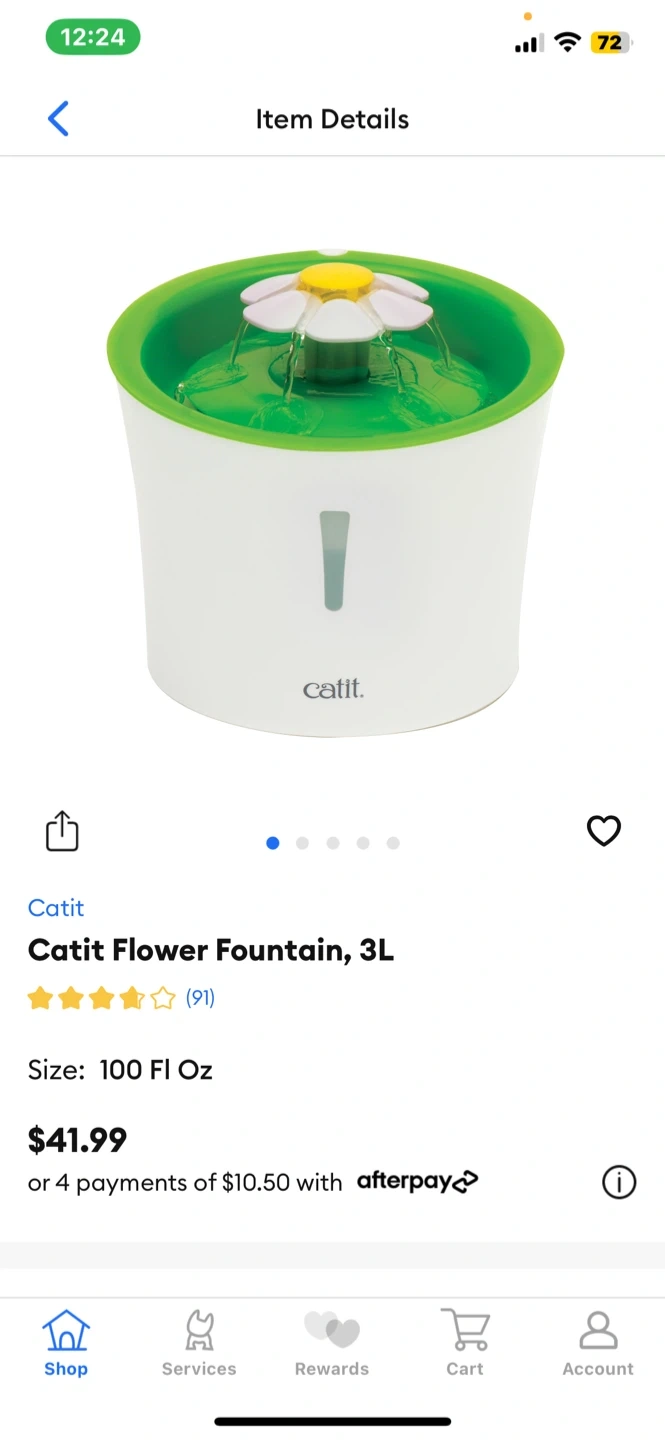665x1440 pixels.
Task: Add the fountain to favorites with the heart
Action: (603, 831)
